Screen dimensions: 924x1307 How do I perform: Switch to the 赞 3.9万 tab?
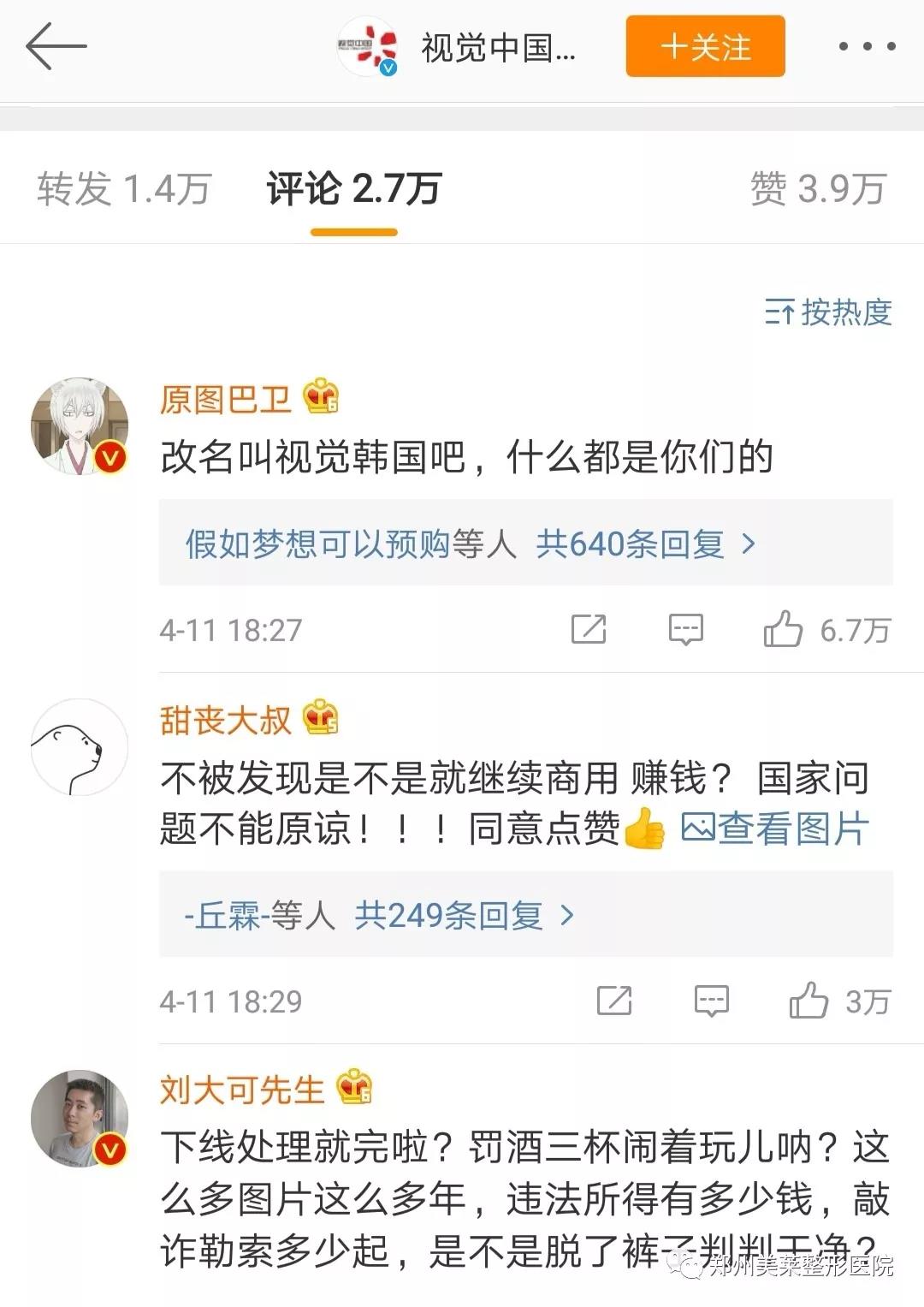click(x=817, y=188)
